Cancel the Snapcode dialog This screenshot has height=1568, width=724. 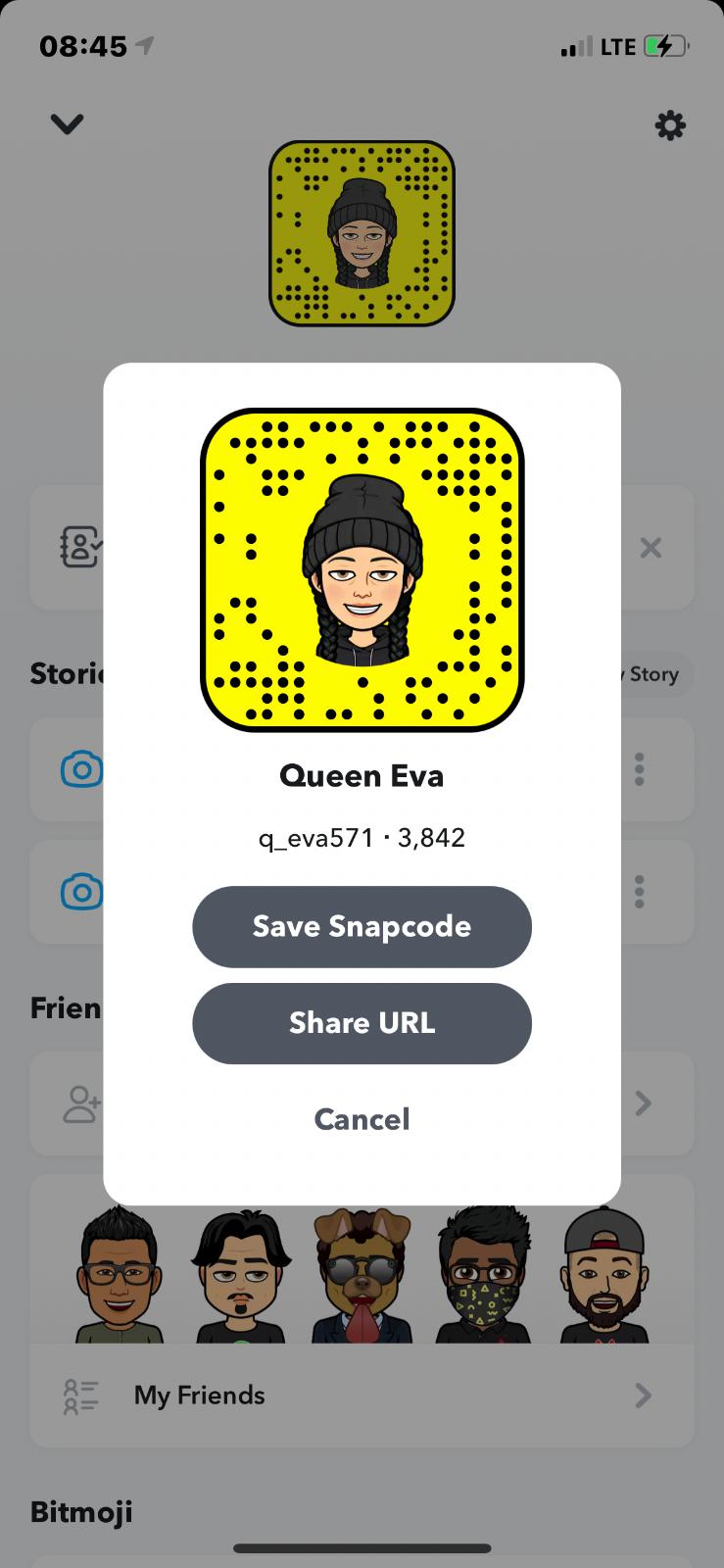pos(362,1119)
